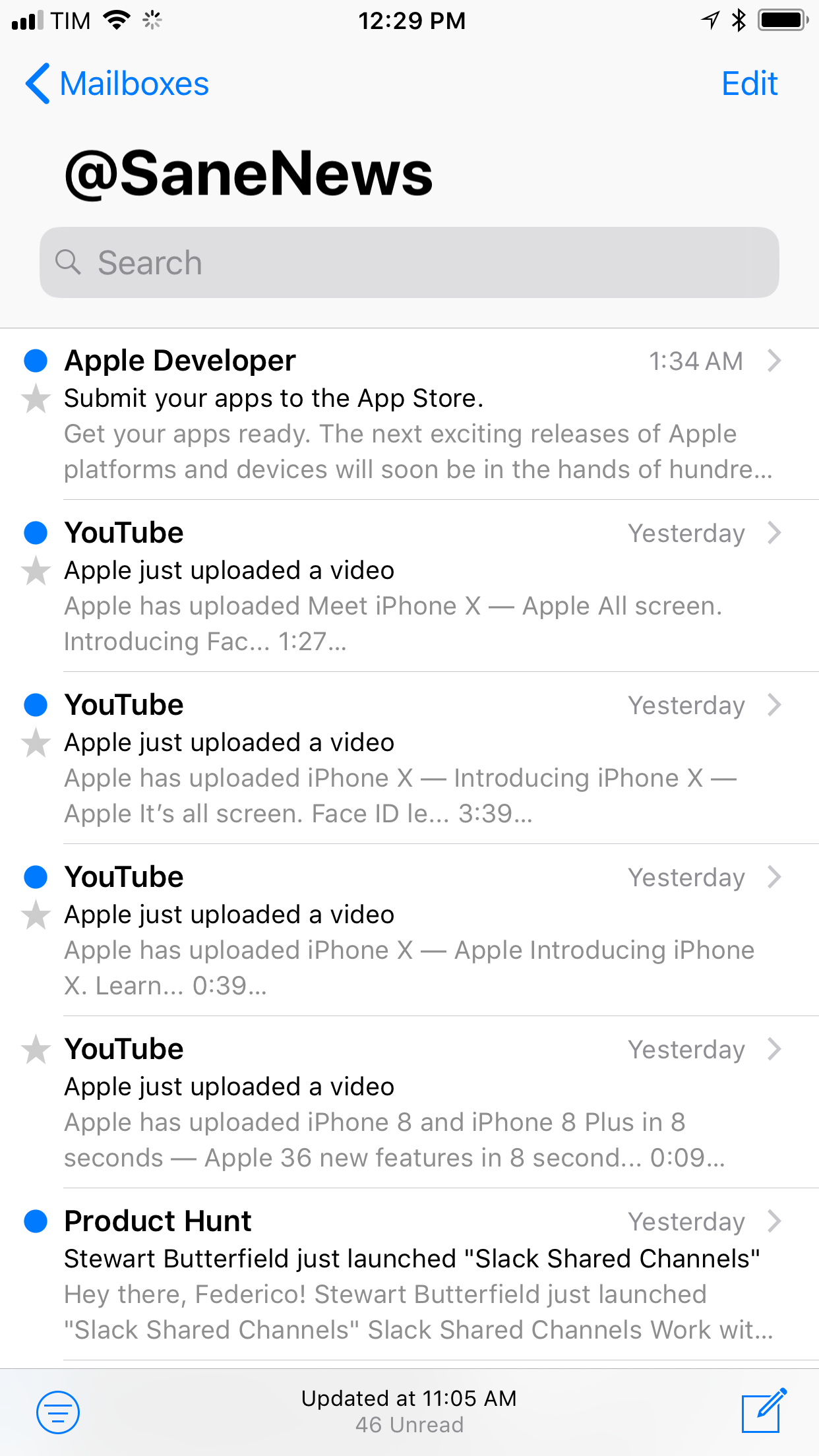Open YouTube email with 0:39 video
The height and width of the screenshot is (1456, 819).
tap(409, 930)
